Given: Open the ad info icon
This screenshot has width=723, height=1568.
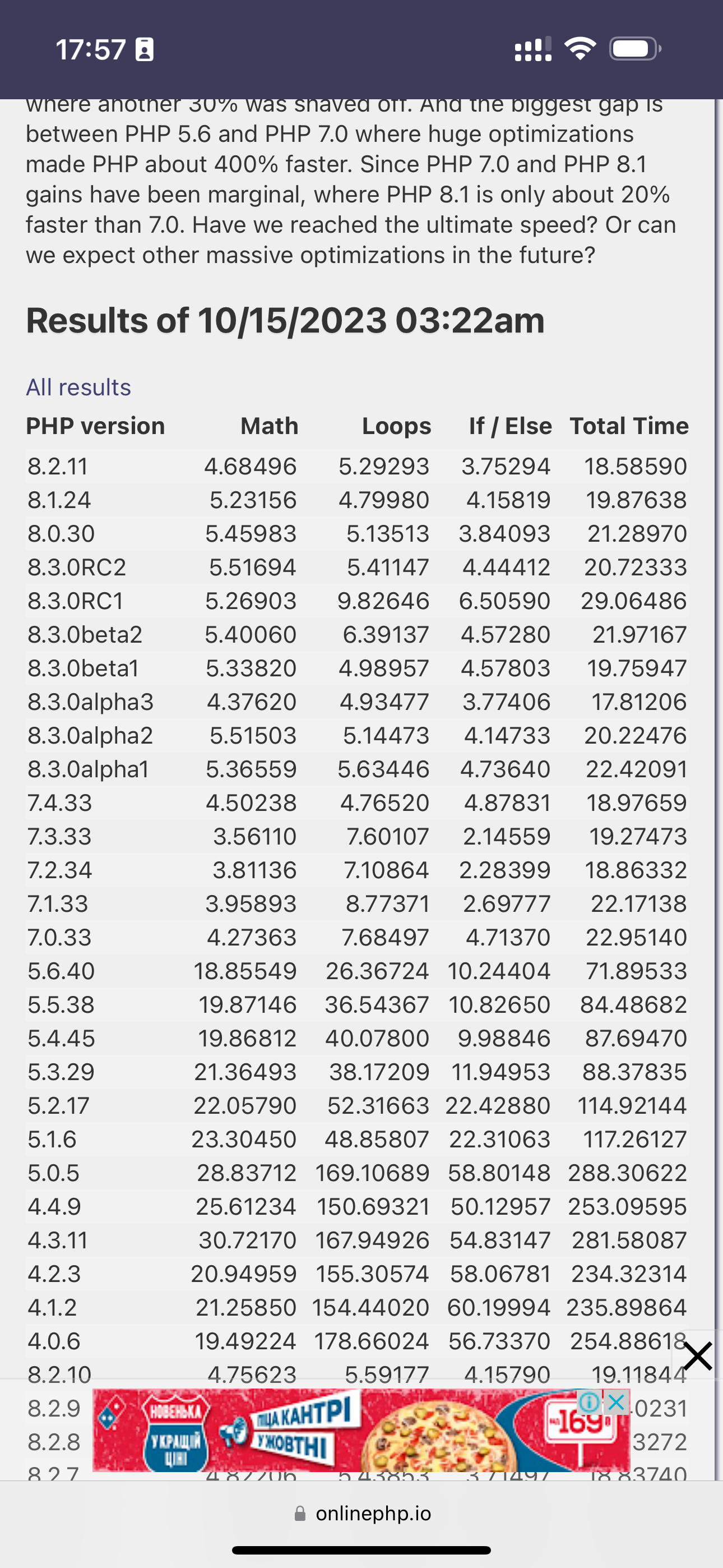Looking at the screenshot, I should [589, 1403].
